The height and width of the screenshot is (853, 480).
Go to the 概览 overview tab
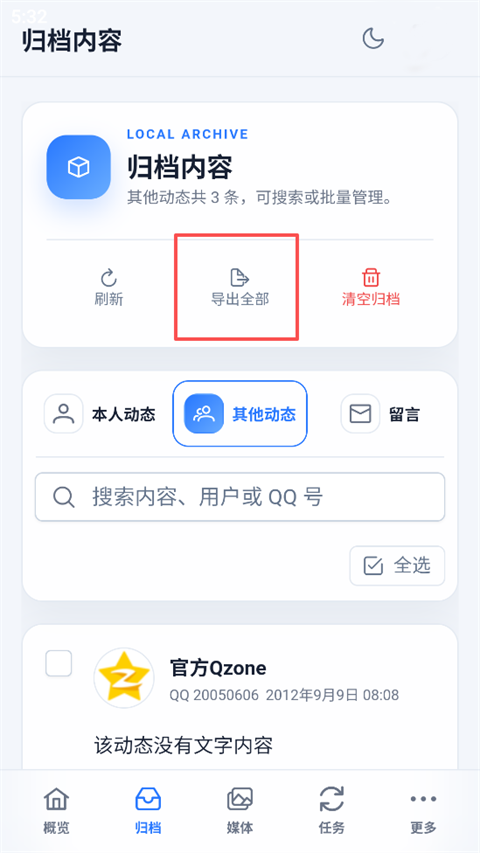point(57,811)
